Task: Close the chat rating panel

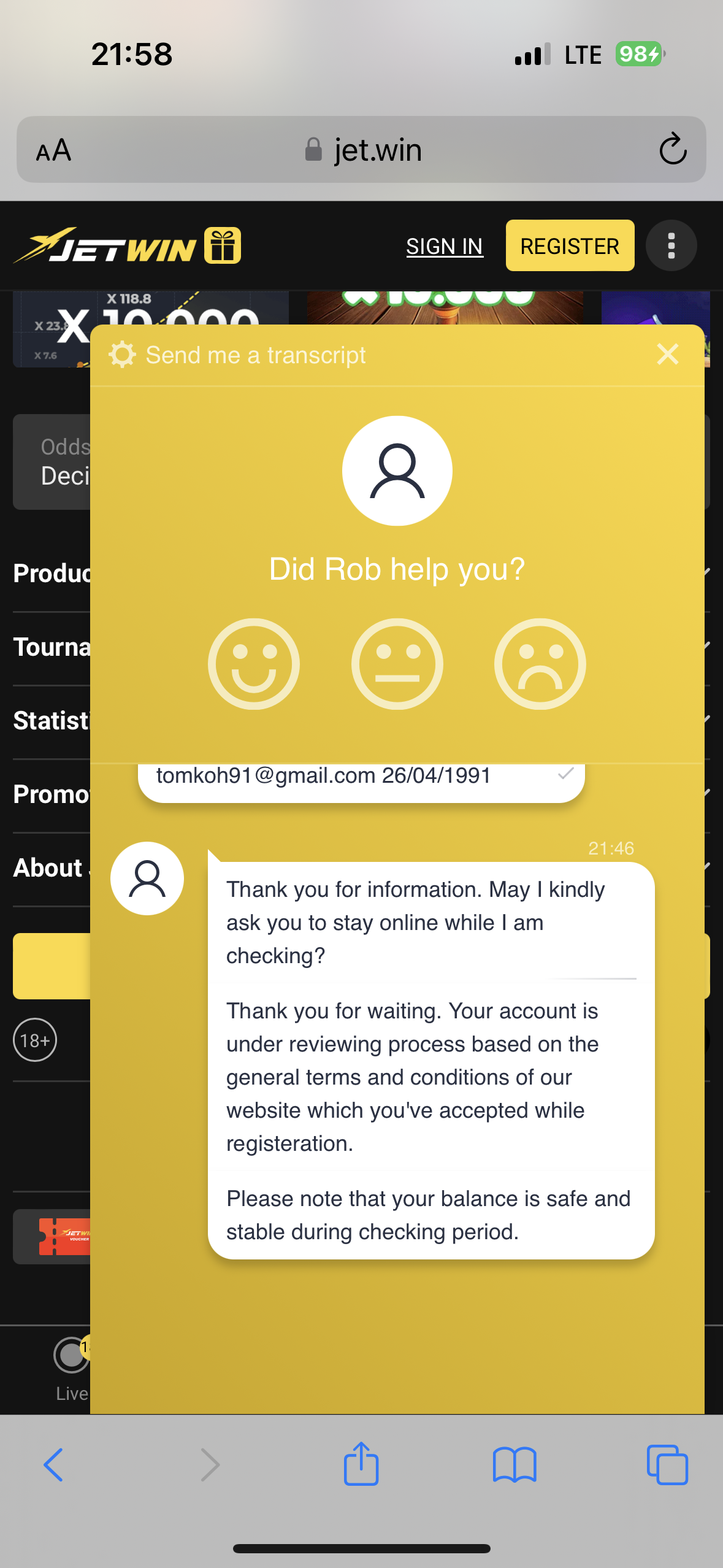Action: [x=667, y=354]
